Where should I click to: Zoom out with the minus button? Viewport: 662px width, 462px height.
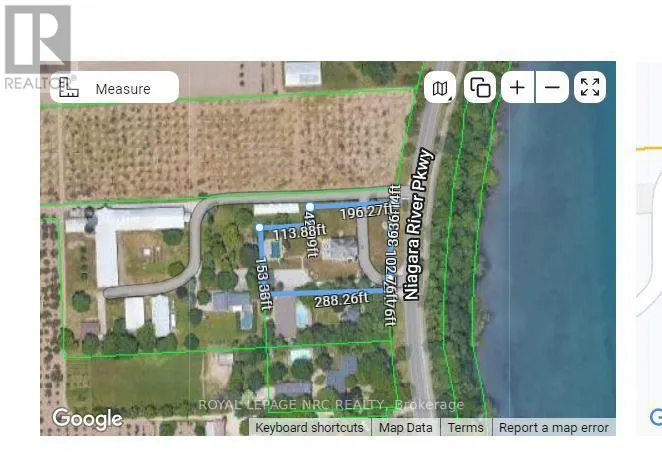[552, 88]
